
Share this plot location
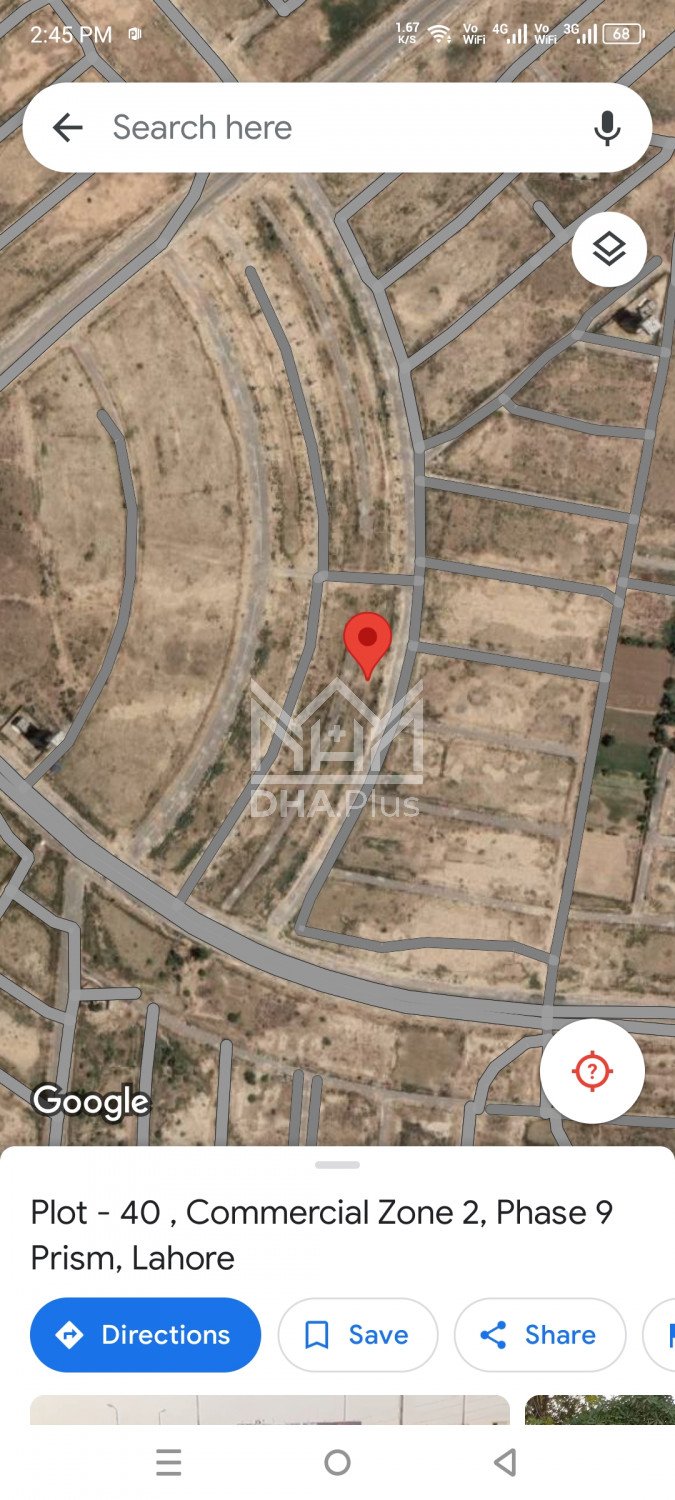tap(540, 1334)
